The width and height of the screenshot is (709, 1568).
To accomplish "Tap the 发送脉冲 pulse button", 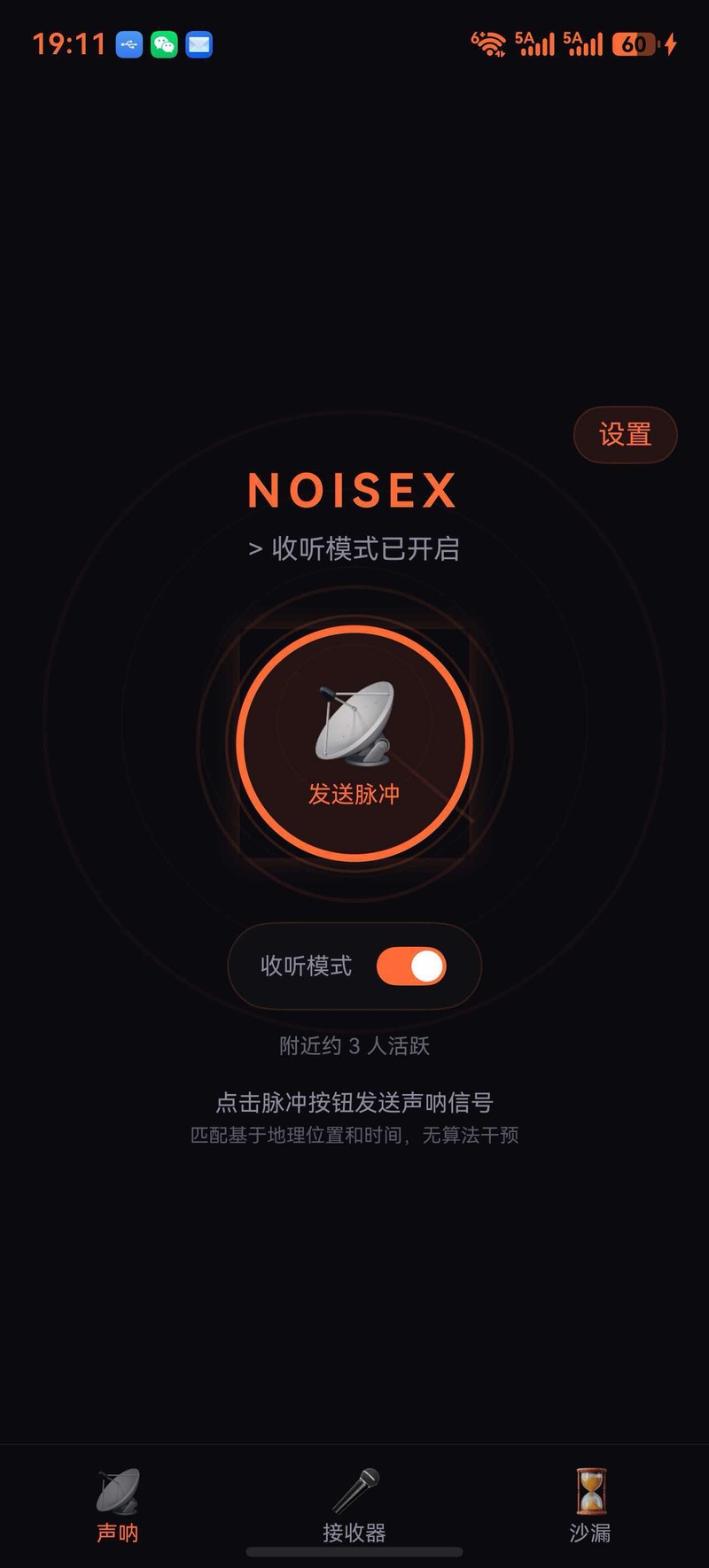I will pyautogui.click(x=354, y=743).
